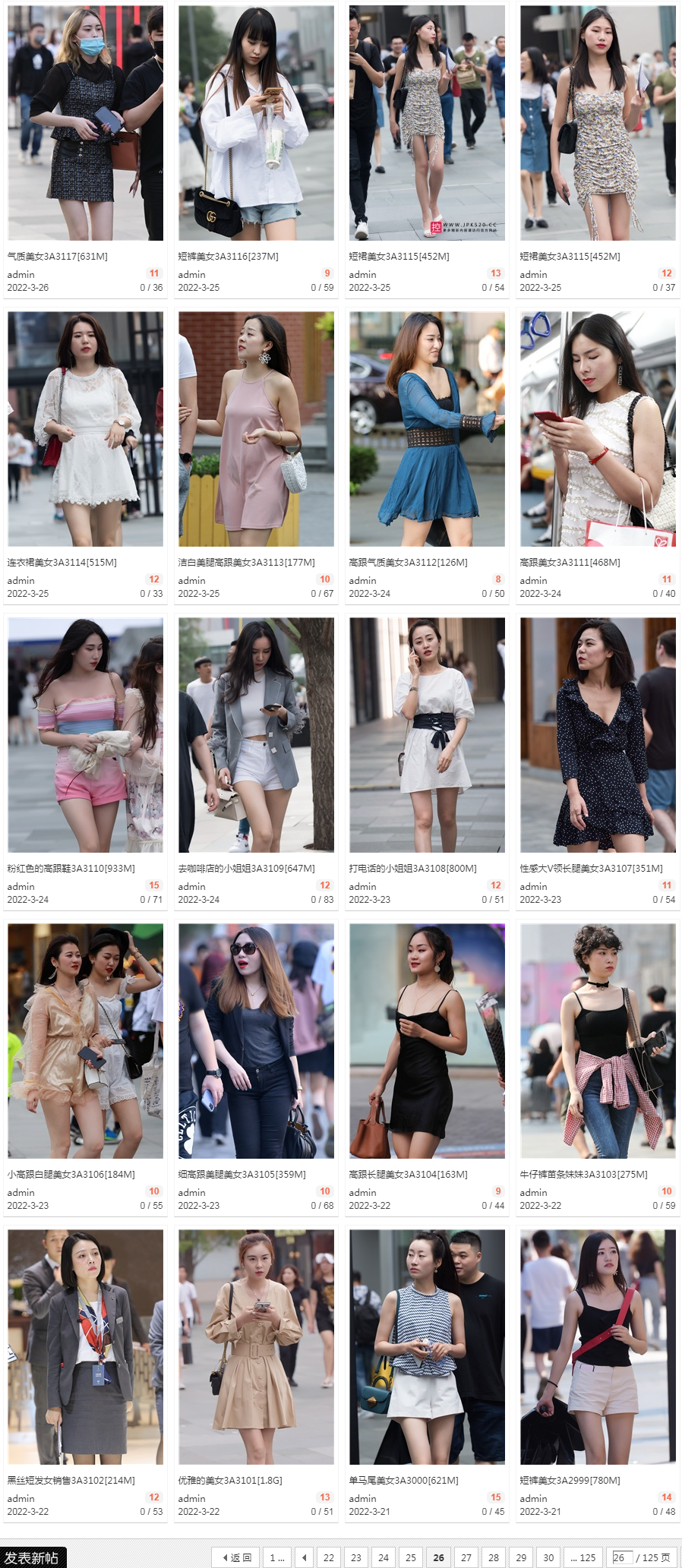The width and height of the screenshot is (682, 1568).
Task: Open thread 打电话的小姐姐3A3108[800M]
Action: point(413,869)
